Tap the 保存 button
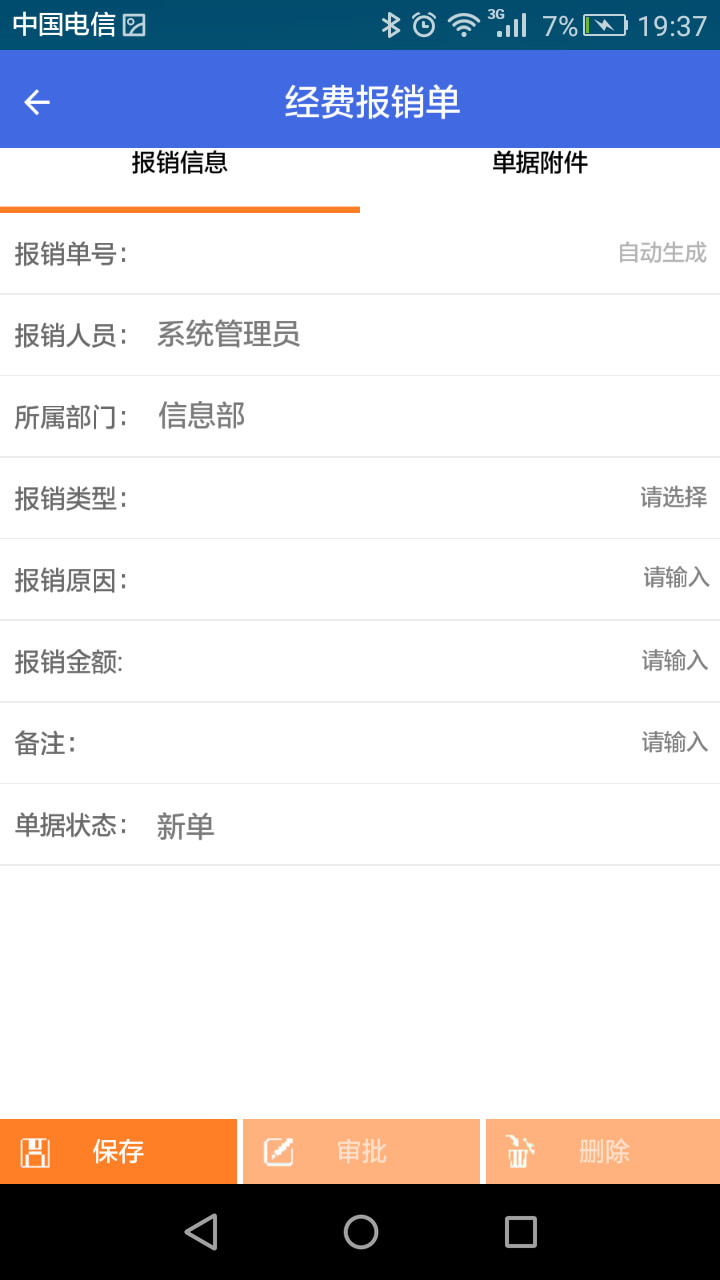720x1280 pixels. pyautogui.click(x=118, y=1152)
